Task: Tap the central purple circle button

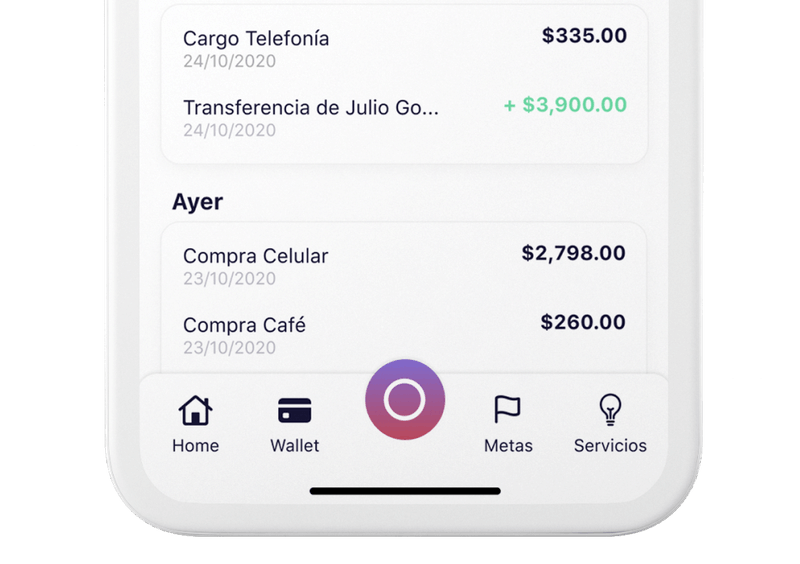Action: point(405,400)
